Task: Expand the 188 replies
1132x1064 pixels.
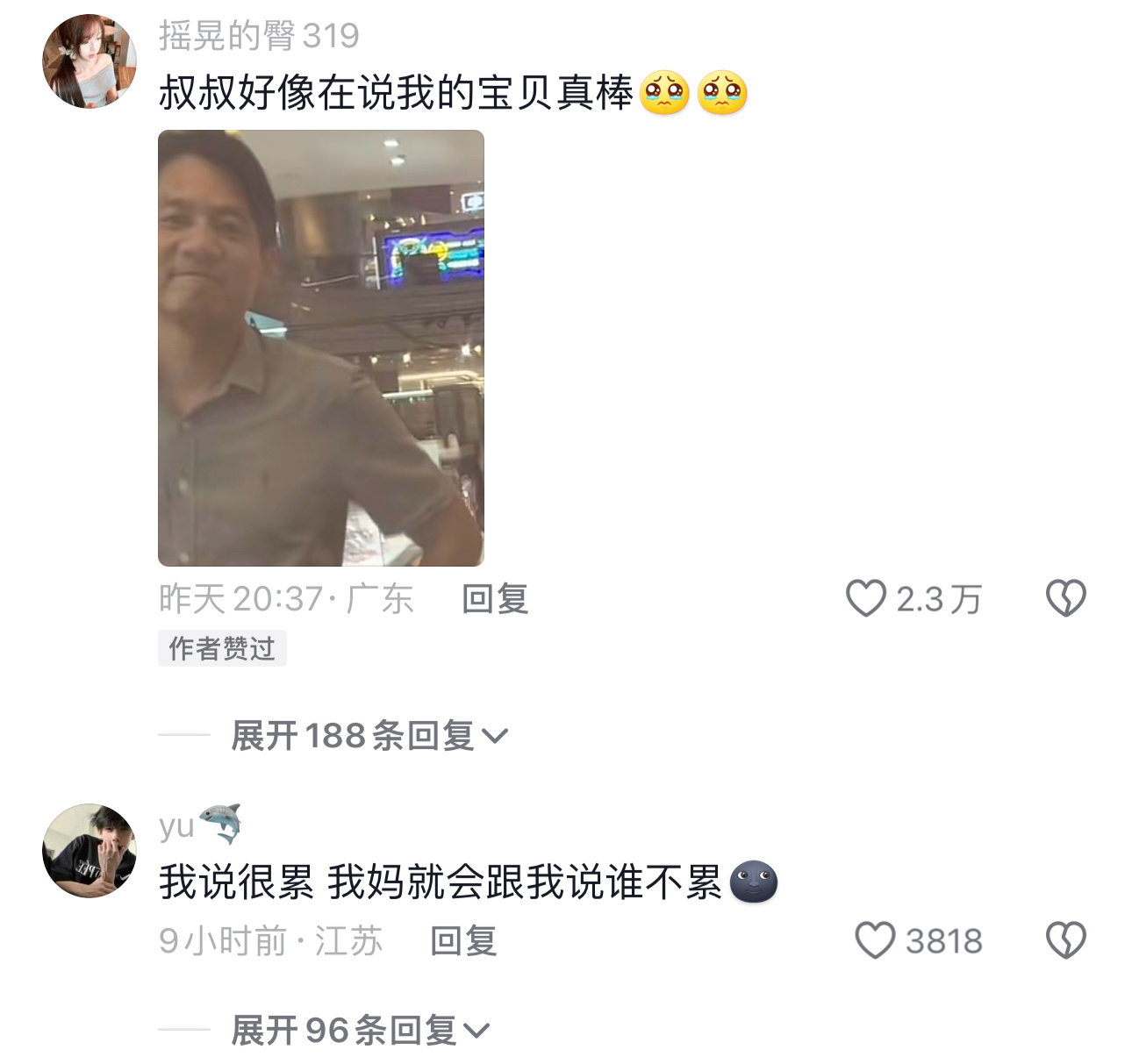Action: coord(369,735)
